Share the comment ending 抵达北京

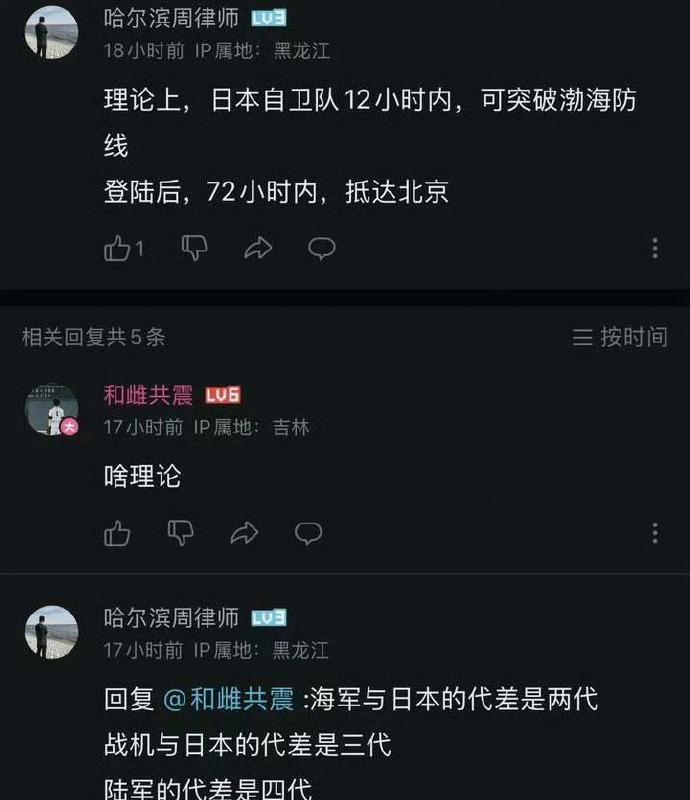tap(258, 248)
